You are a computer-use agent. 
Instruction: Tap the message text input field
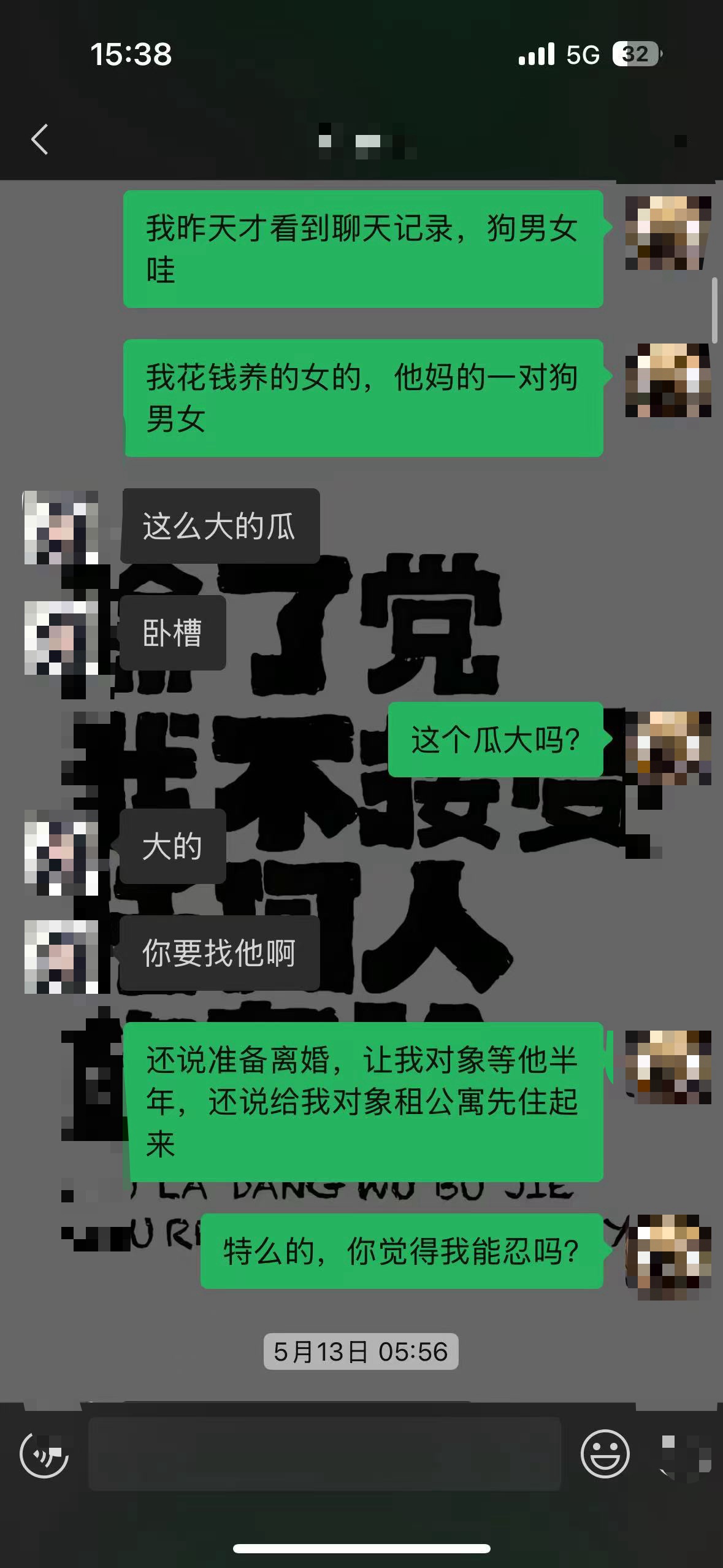coord(325,1453)
